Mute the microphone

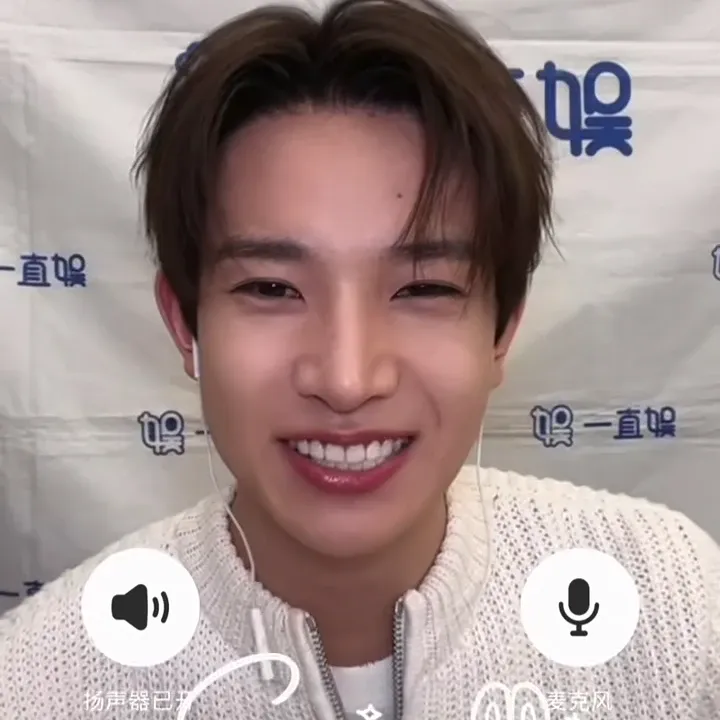tap(579, 607)
